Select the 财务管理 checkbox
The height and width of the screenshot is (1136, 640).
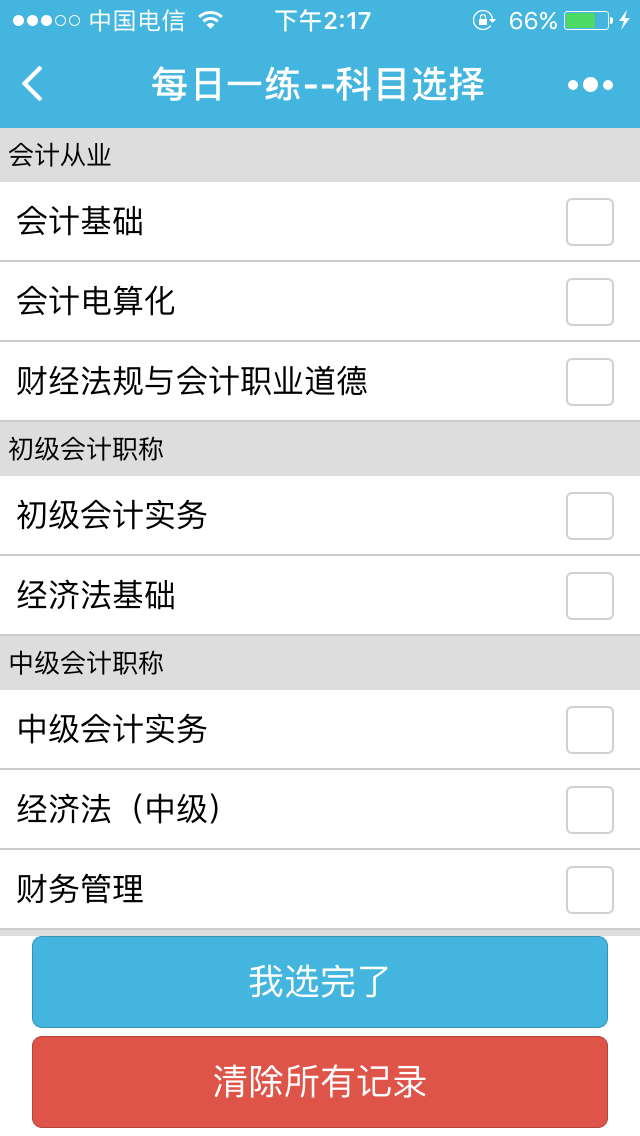tap(590, 890)
